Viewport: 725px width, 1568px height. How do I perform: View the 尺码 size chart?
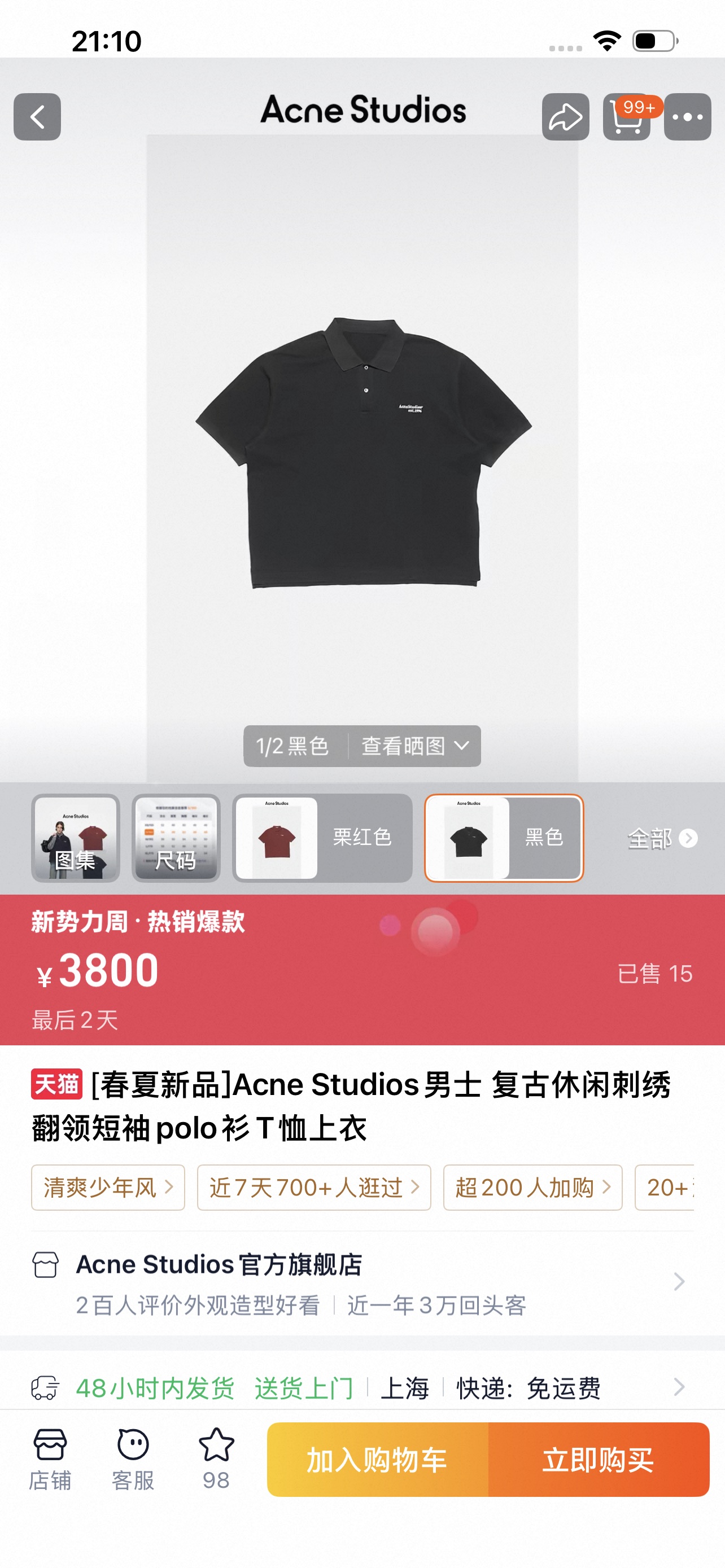point(176,838)
